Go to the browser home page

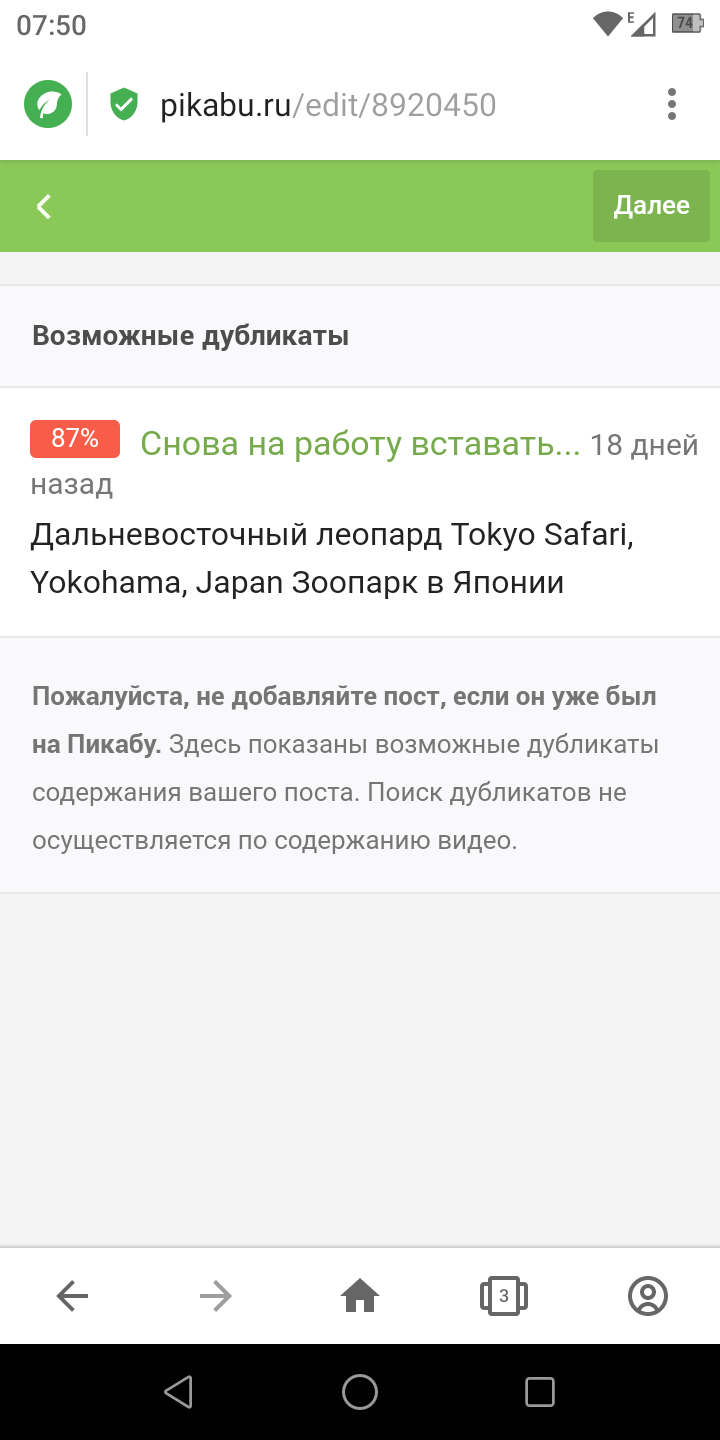pyautogui.click(x=360, y=1296)
